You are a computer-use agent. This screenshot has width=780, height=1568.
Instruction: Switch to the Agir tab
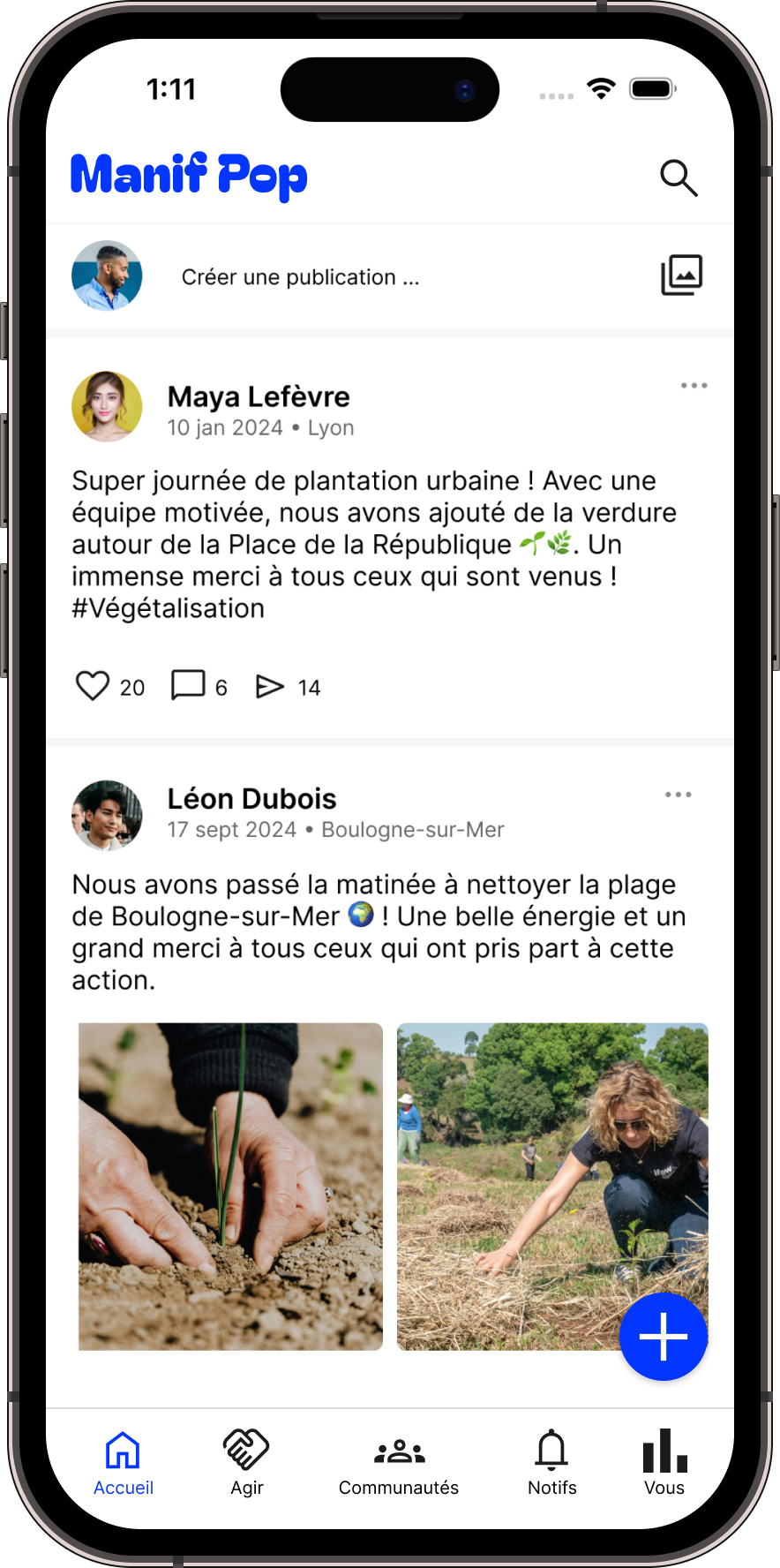[x=246, y=1464]
